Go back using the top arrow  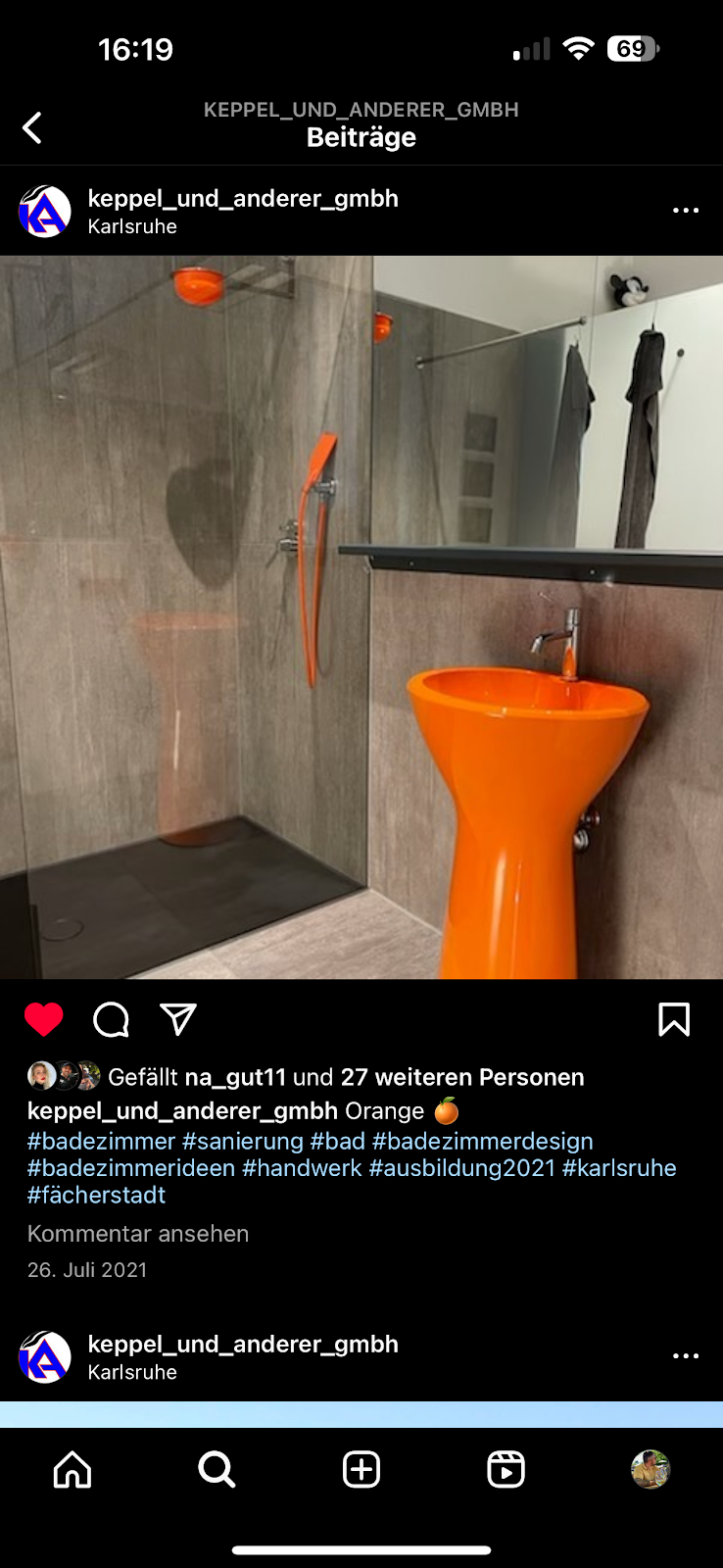(32, 127)
